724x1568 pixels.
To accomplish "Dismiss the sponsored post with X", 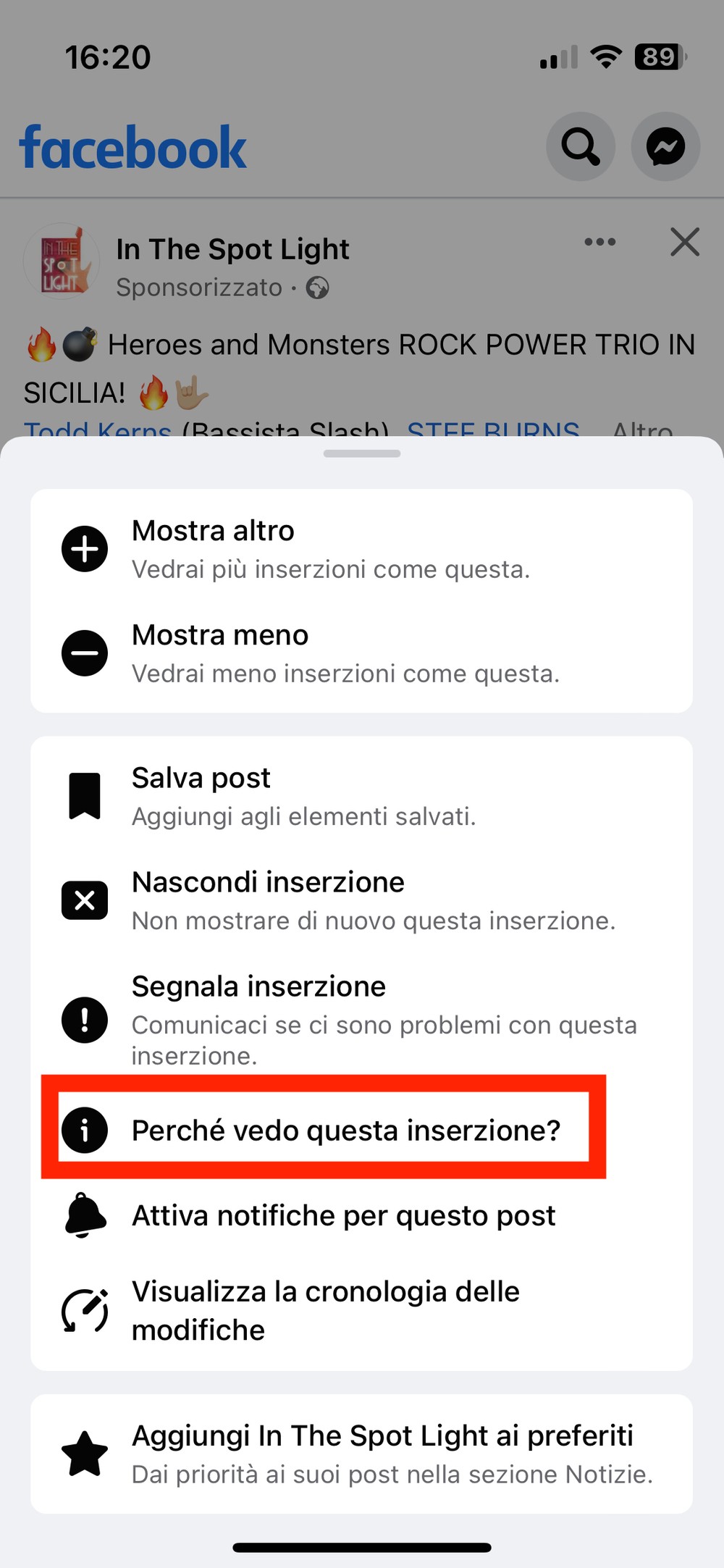I will [x=685, y=242].
